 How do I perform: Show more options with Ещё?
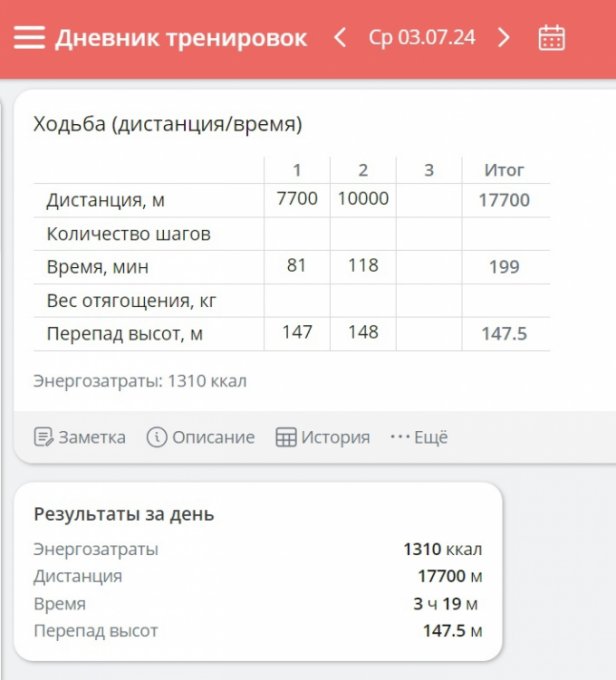[419, 437]
